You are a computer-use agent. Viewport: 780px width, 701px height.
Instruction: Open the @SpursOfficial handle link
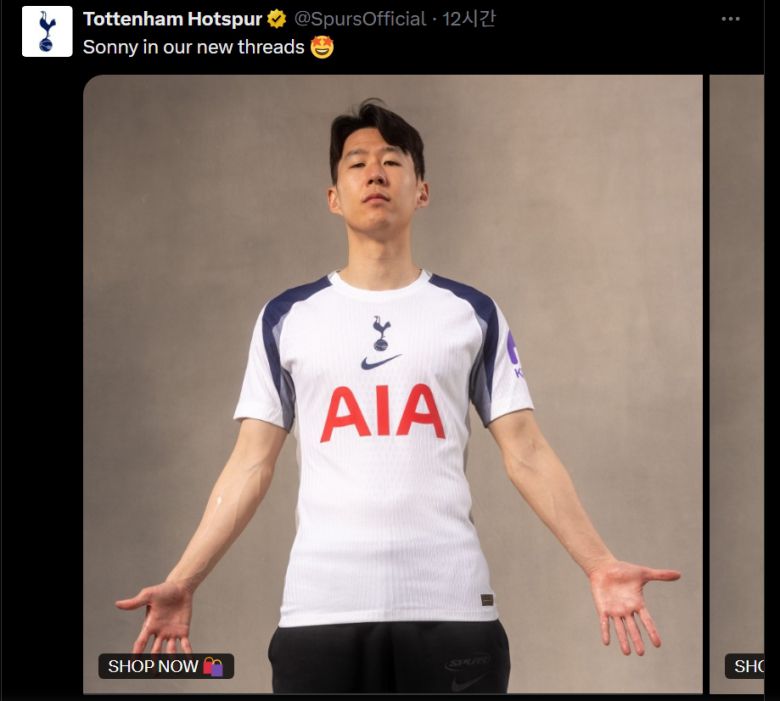[360, 19]
